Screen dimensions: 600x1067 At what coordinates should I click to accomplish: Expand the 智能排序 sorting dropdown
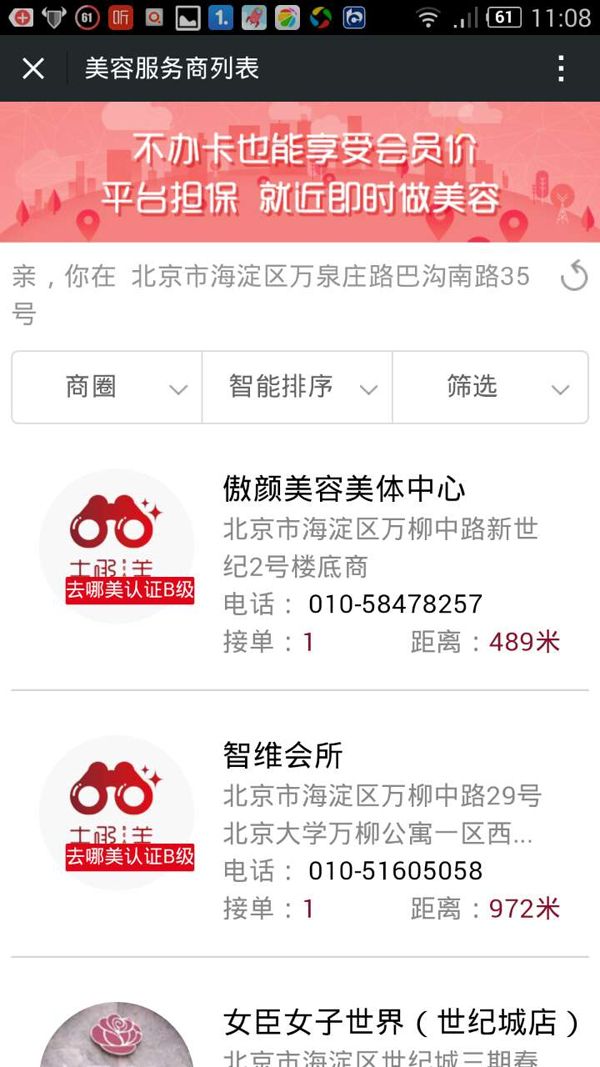(297, 387)
